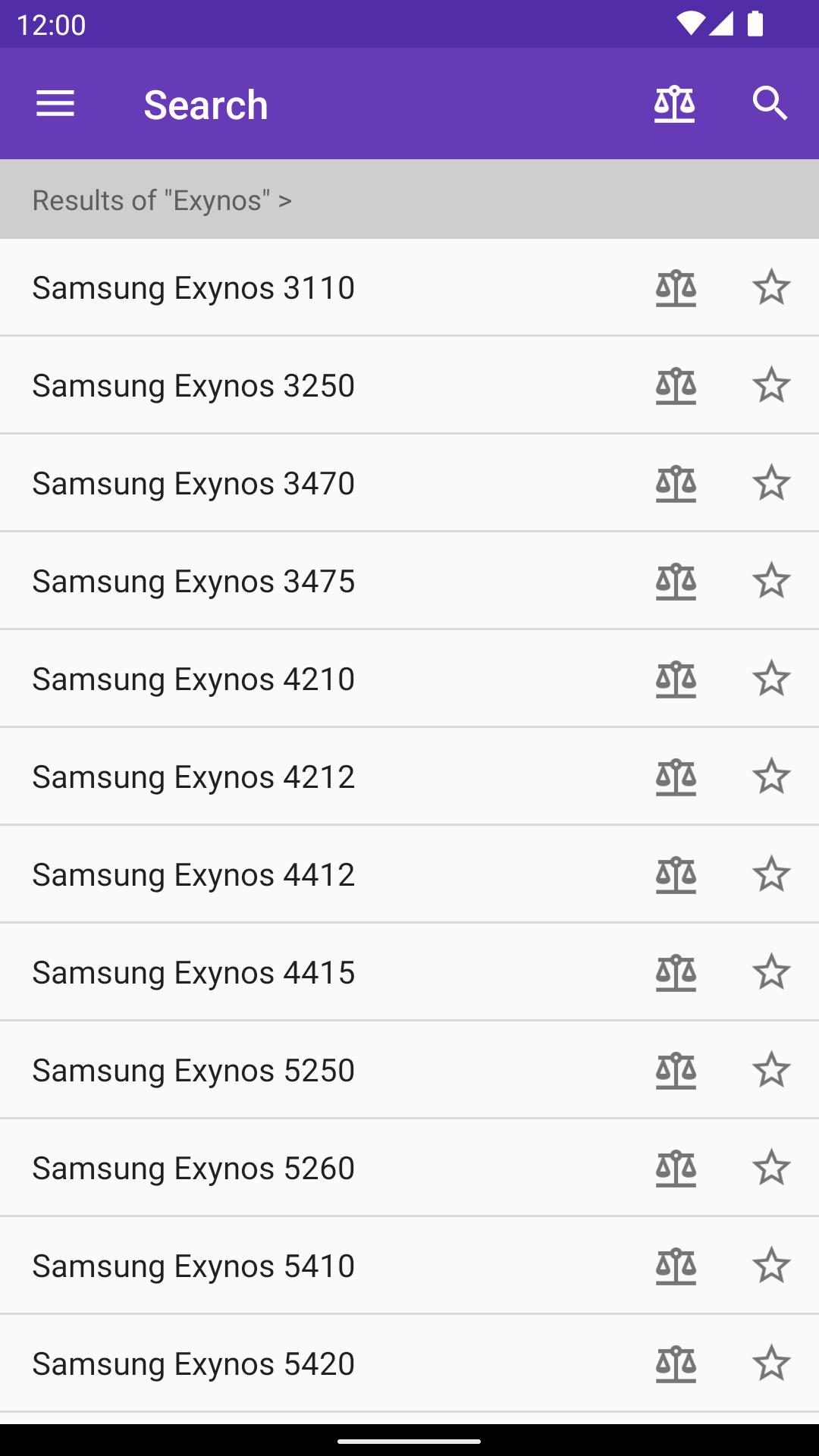819x1456 pixels.
Task: Star Samsung Exynos 4212 as favorite
Action: [771, 777]
